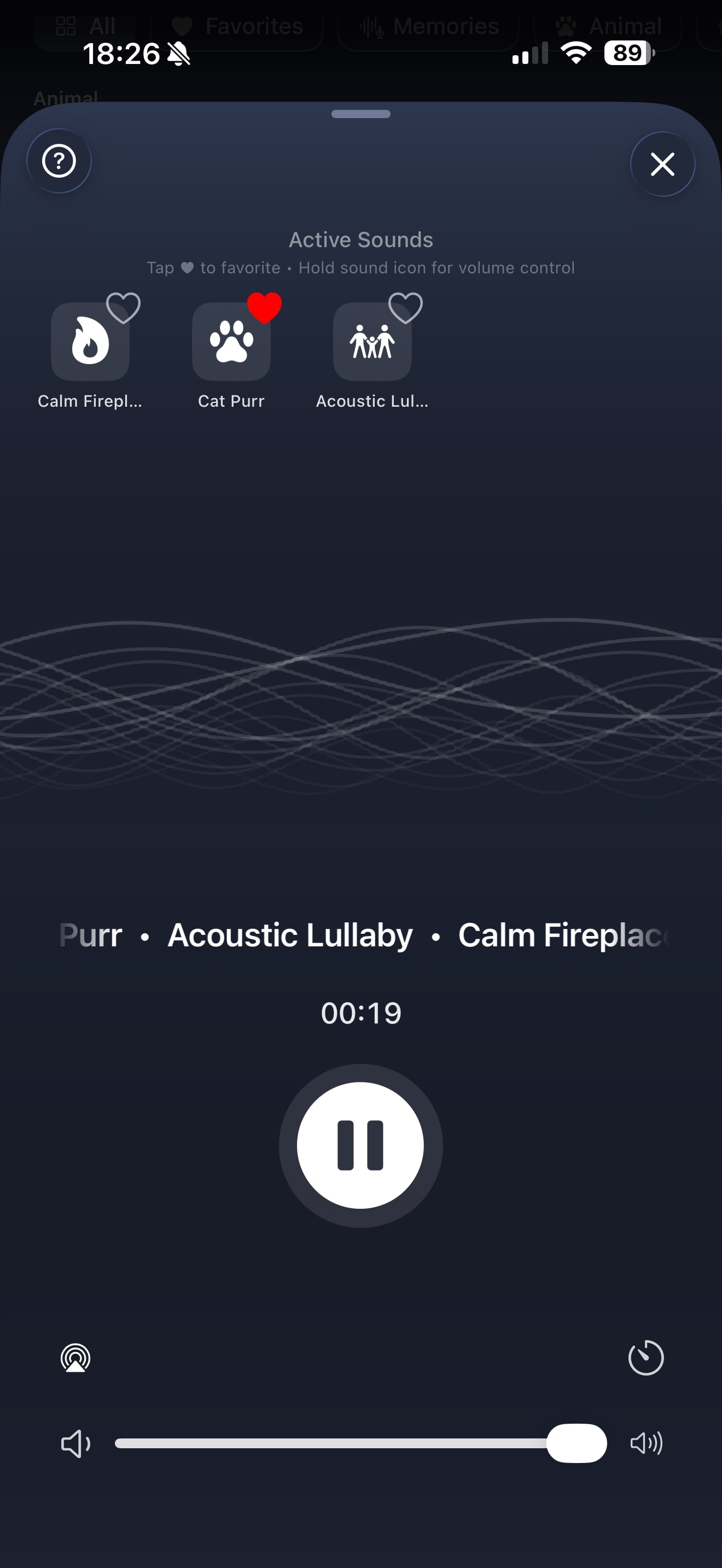Screen dimensions: 722x1568
Task: Select the Cat Purr paw icon
Action: [x=231, y=341]
